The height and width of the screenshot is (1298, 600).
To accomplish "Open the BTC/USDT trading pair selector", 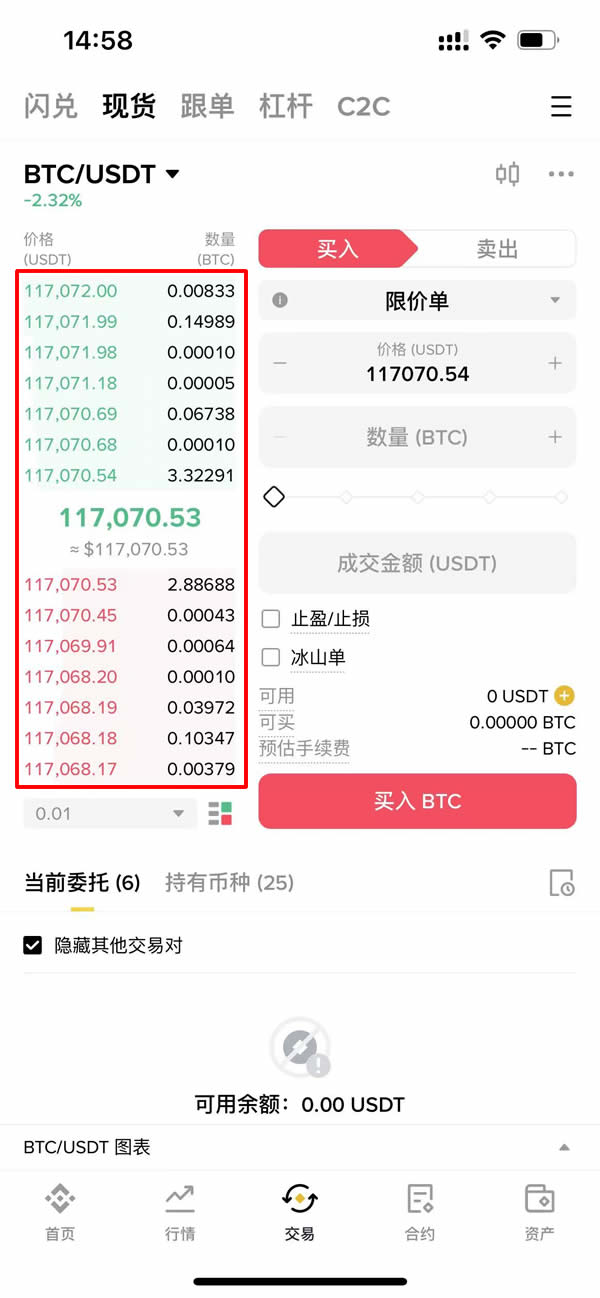I will point(102,174).
